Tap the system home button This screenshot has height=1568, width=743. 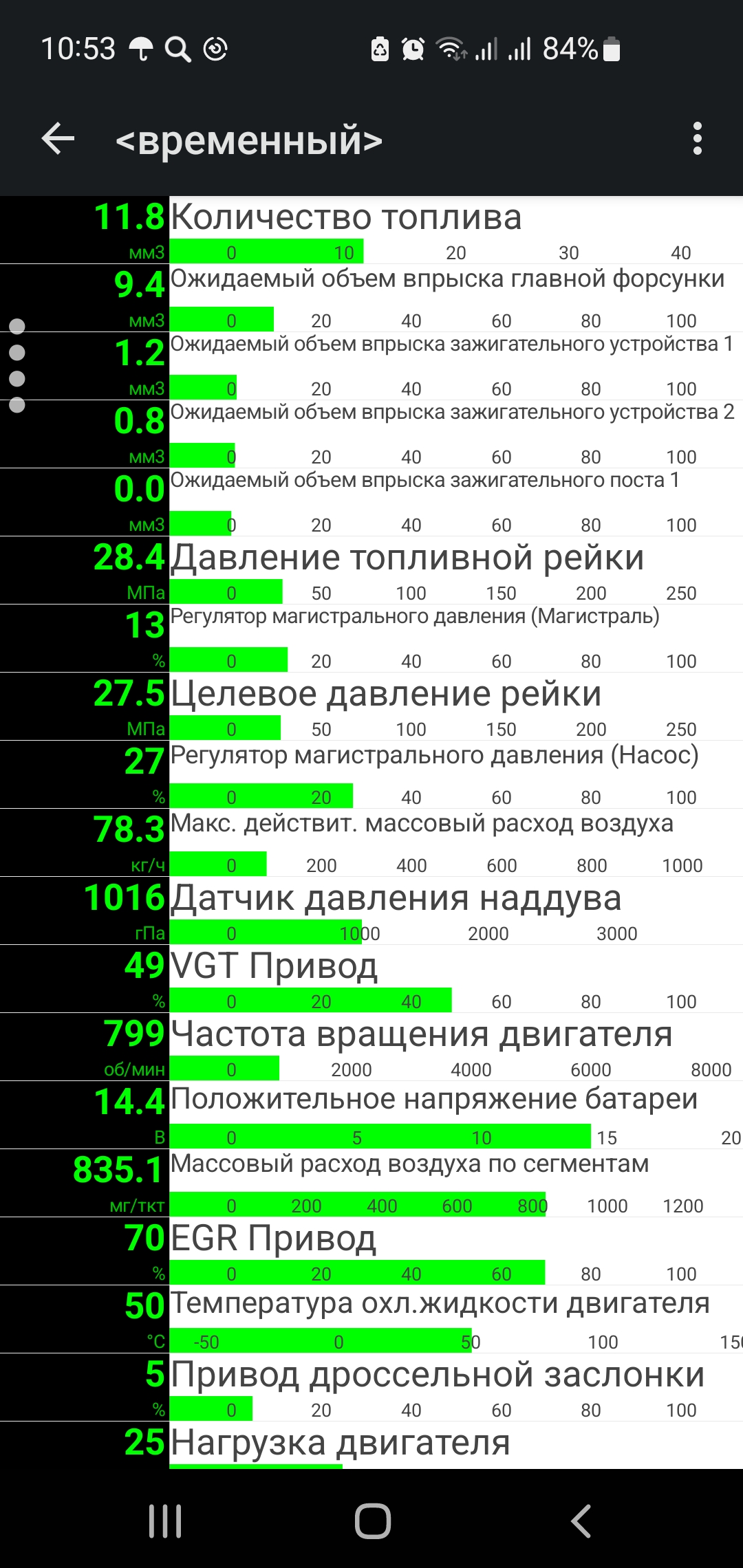click(x=372, y=1521)
